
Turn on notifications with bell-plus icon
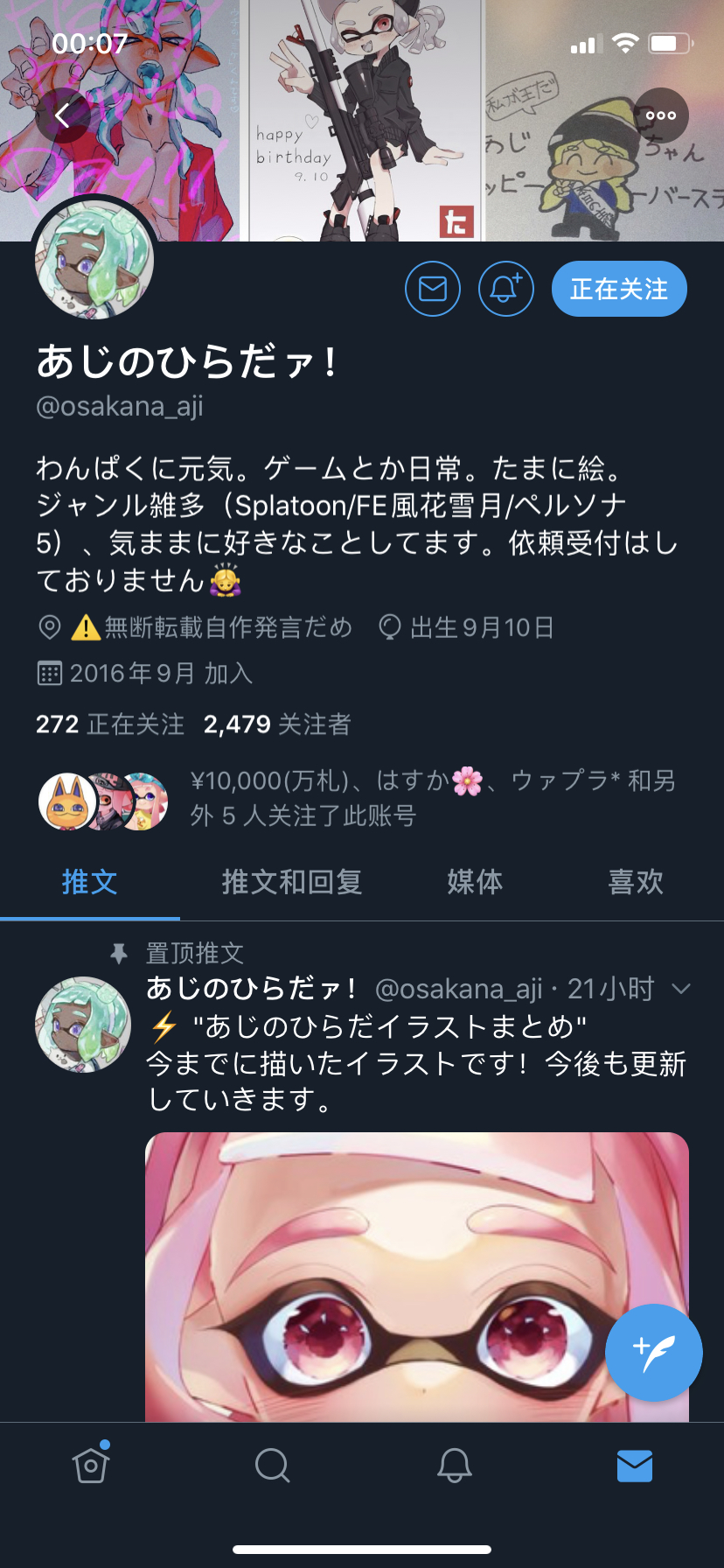pyautogui.click(x=506, y=289)
